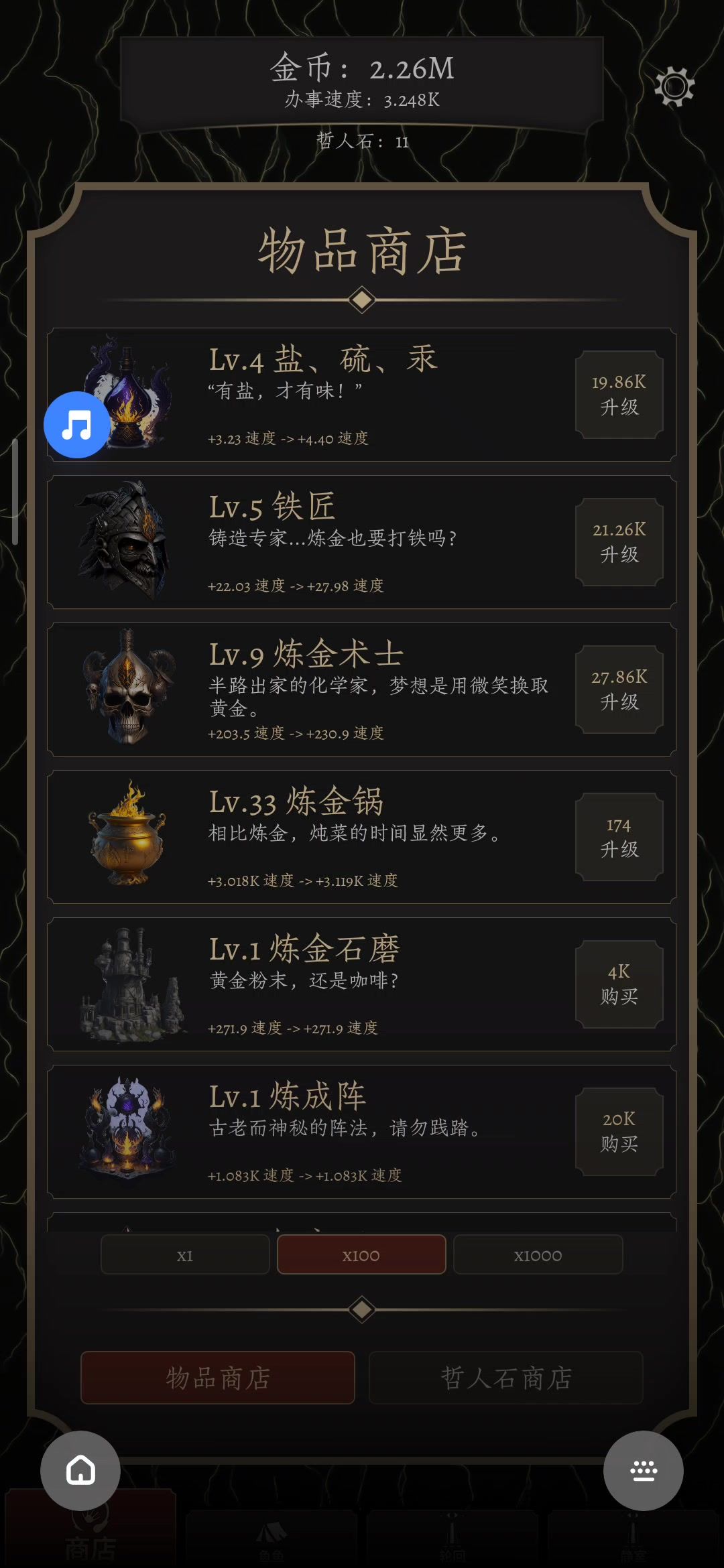Upgrade 盐、硫、汞 for 19.86K

point(619,395)
